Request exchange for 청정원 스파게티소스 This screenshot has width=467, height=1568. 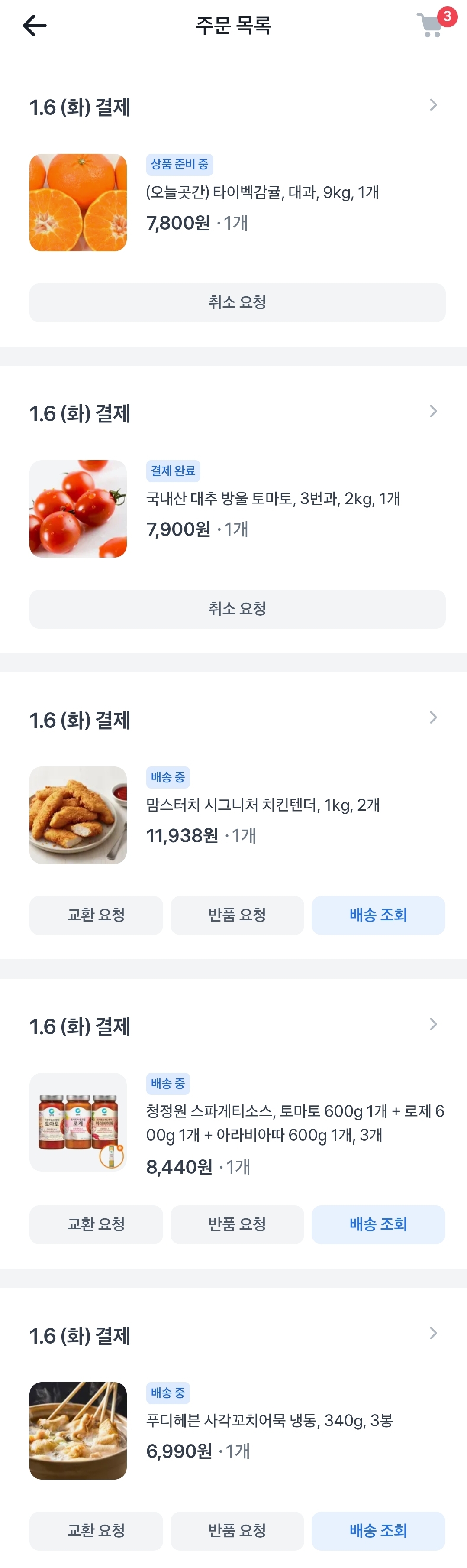pyautogui.click(x=96, y=1224)
